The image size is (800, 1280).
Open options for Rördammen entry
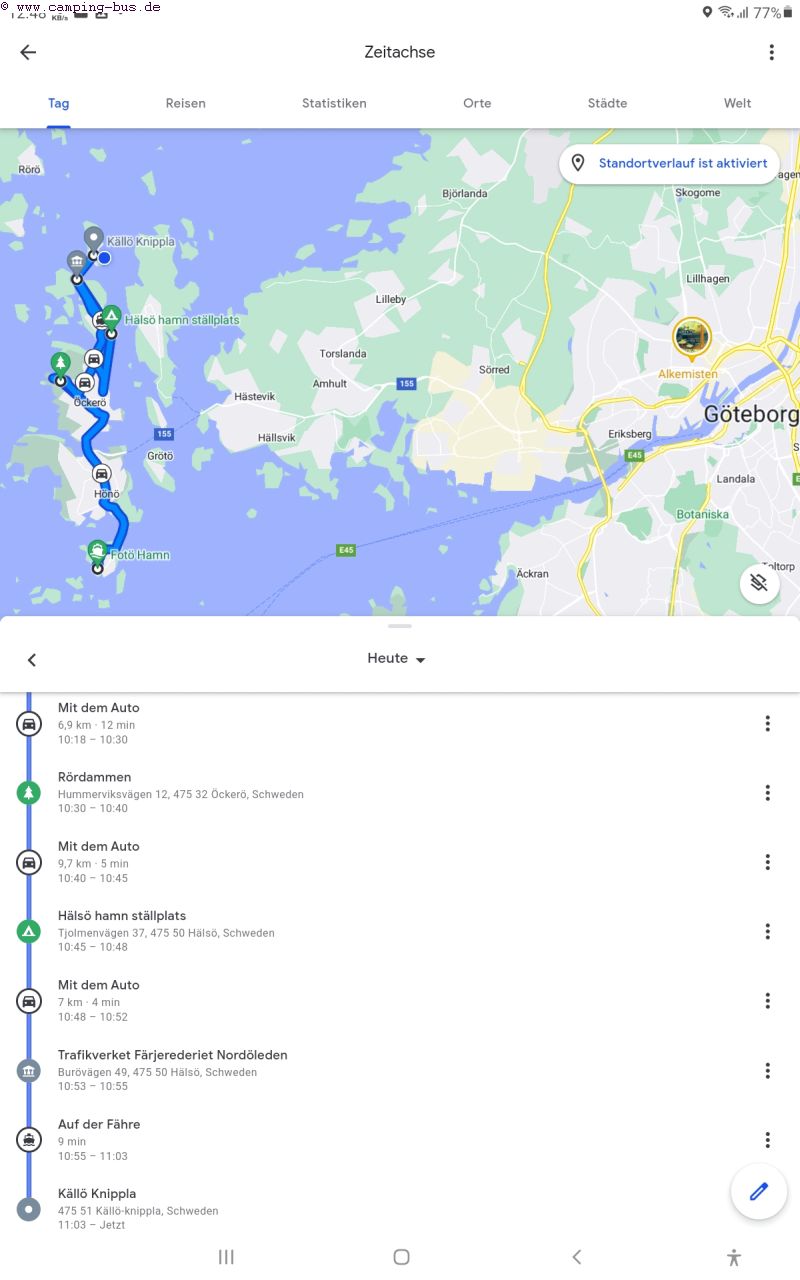click(x=767, y=793)
